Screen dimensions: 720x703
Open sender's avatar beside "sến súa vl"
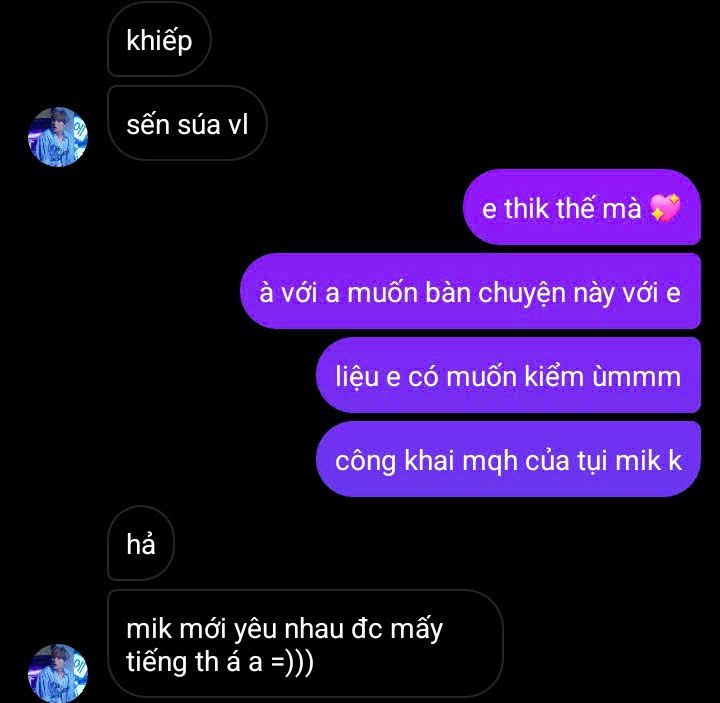(x=58, y=136)
